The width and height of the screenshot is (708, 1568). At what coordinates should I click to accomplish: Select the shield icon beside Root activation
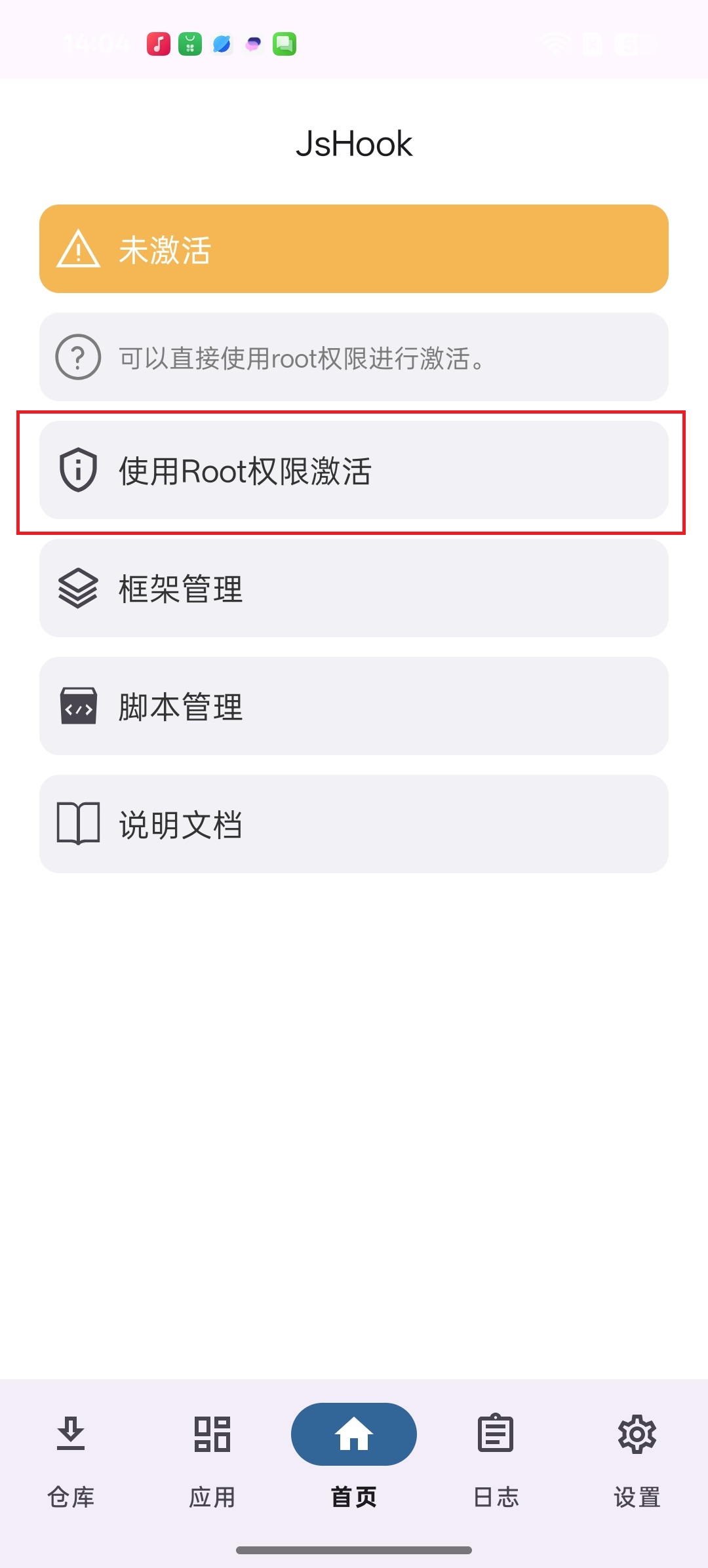click(x=77, y=469)
